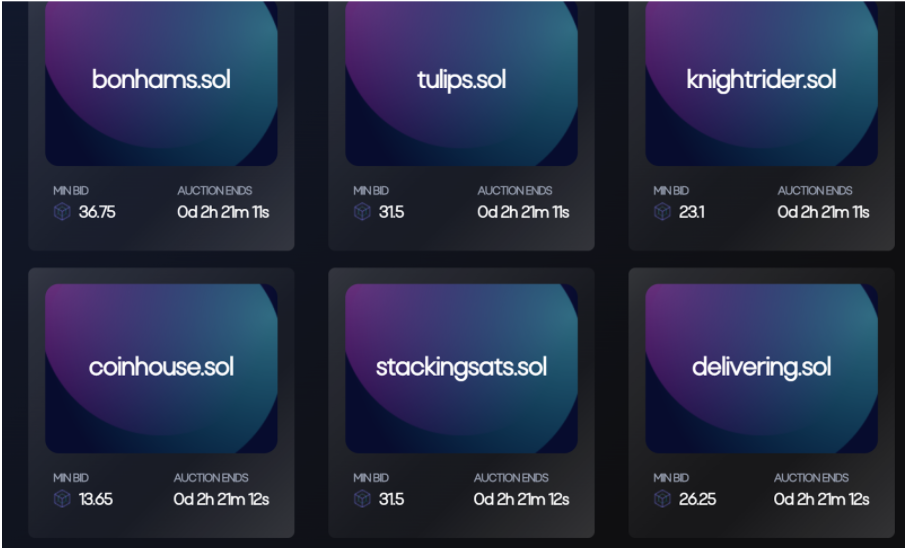Open the bonhams.sol auction card
This screenshot has height=548, width=905.
coord(161,80)
